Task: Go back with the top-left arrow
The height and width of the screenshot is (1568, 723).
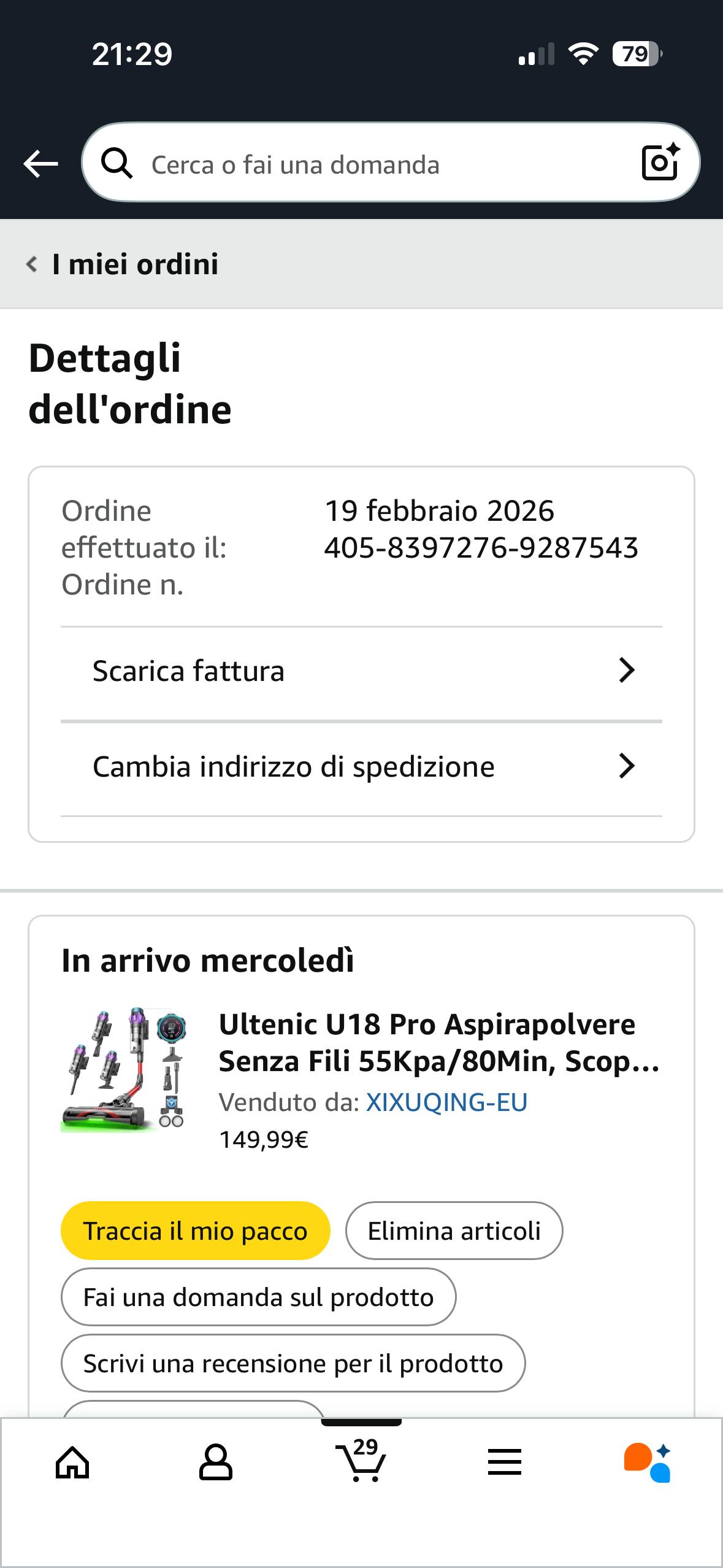Action: pyautogui.click(x=40, y=164)
